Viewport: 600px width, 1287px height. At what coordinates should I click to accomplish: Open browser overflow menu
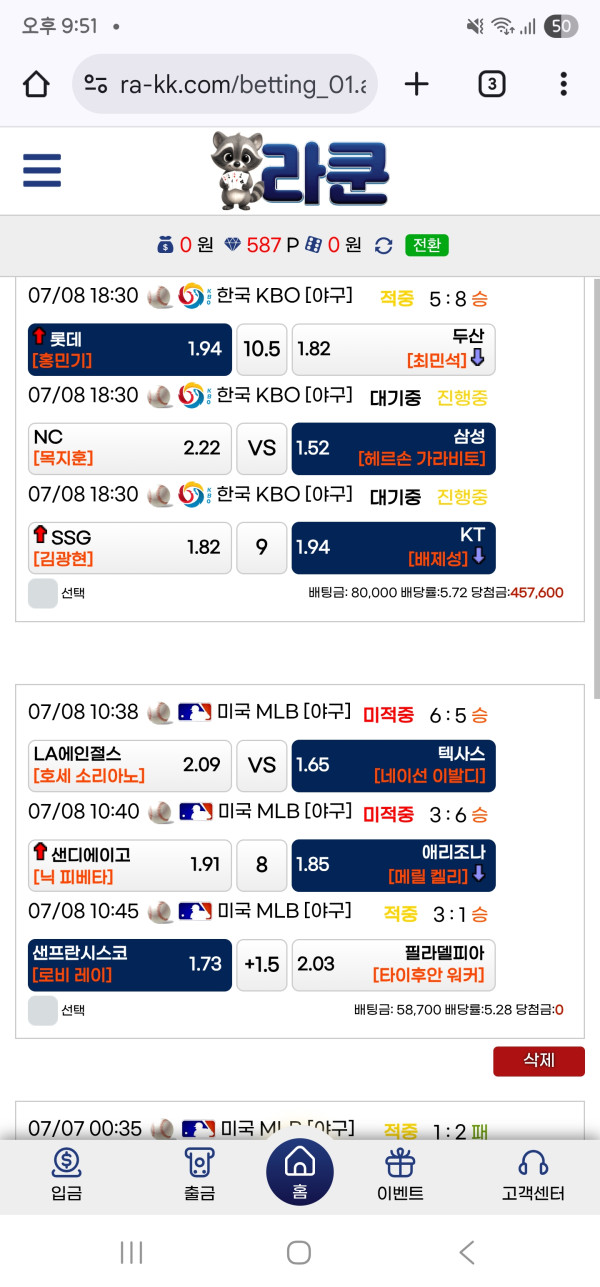pos(563,84)
